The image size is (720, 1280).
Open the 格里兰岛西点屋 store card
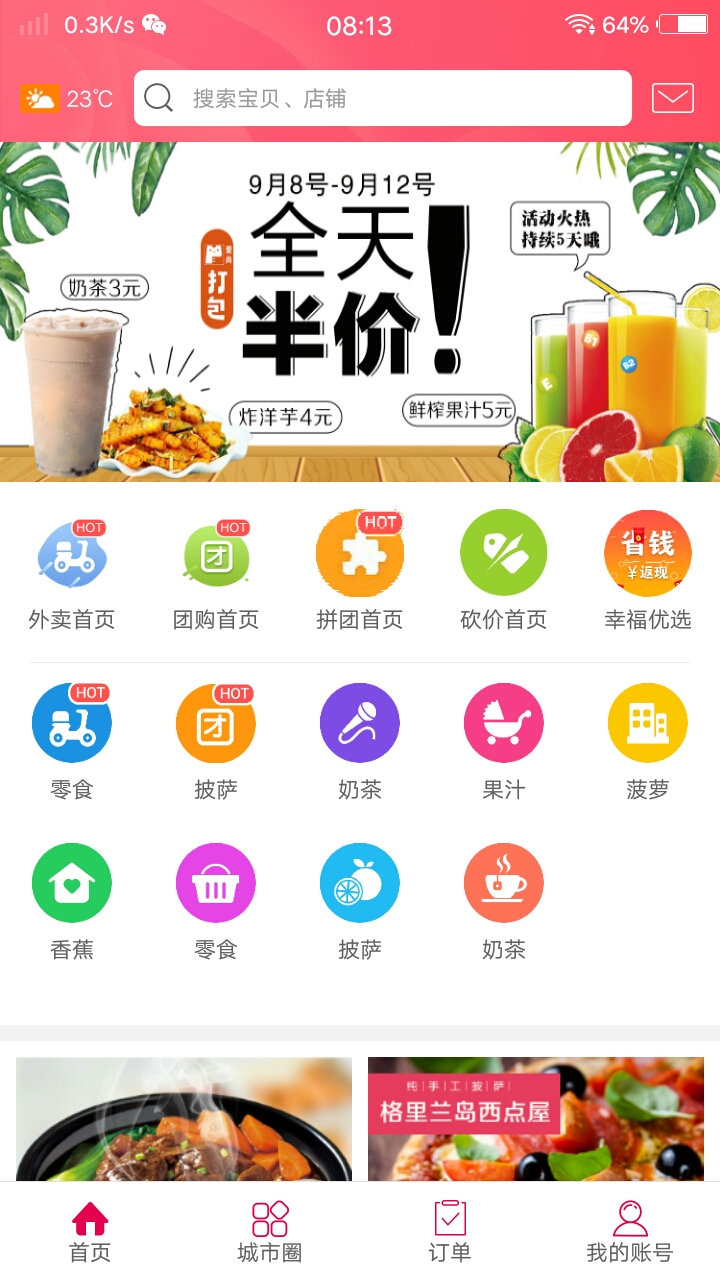click(x=536, y=1118)
